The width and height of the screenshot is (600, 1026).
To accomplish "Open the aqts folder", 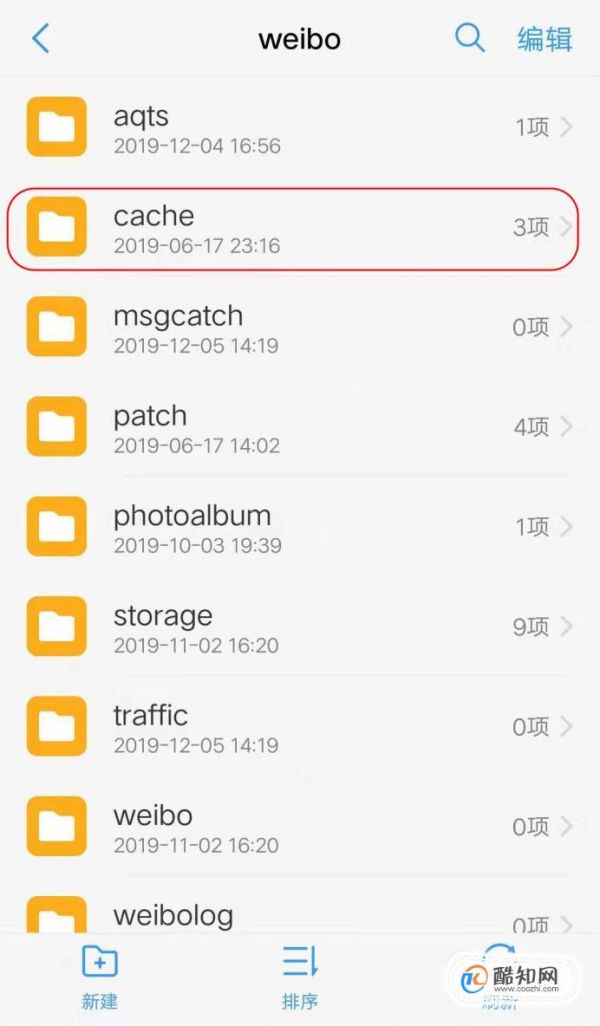I will click(x=300, y=128).
